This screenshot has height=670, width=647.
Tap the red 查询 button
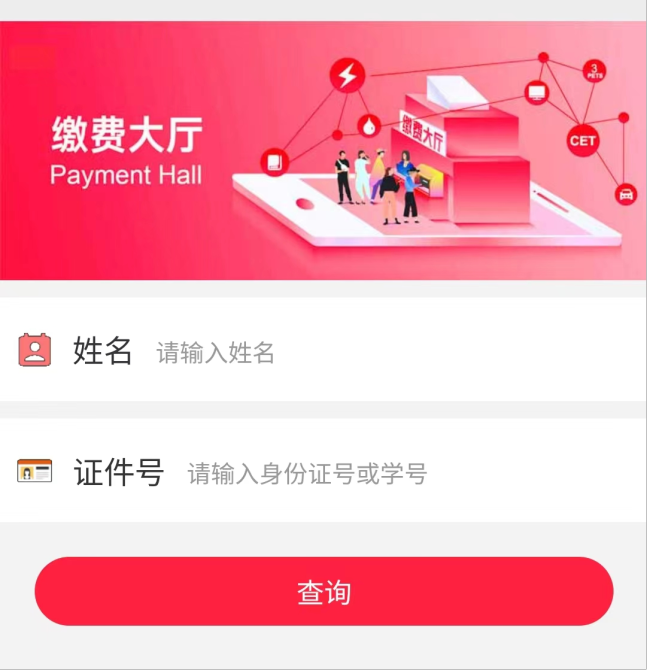coord(323,592)
